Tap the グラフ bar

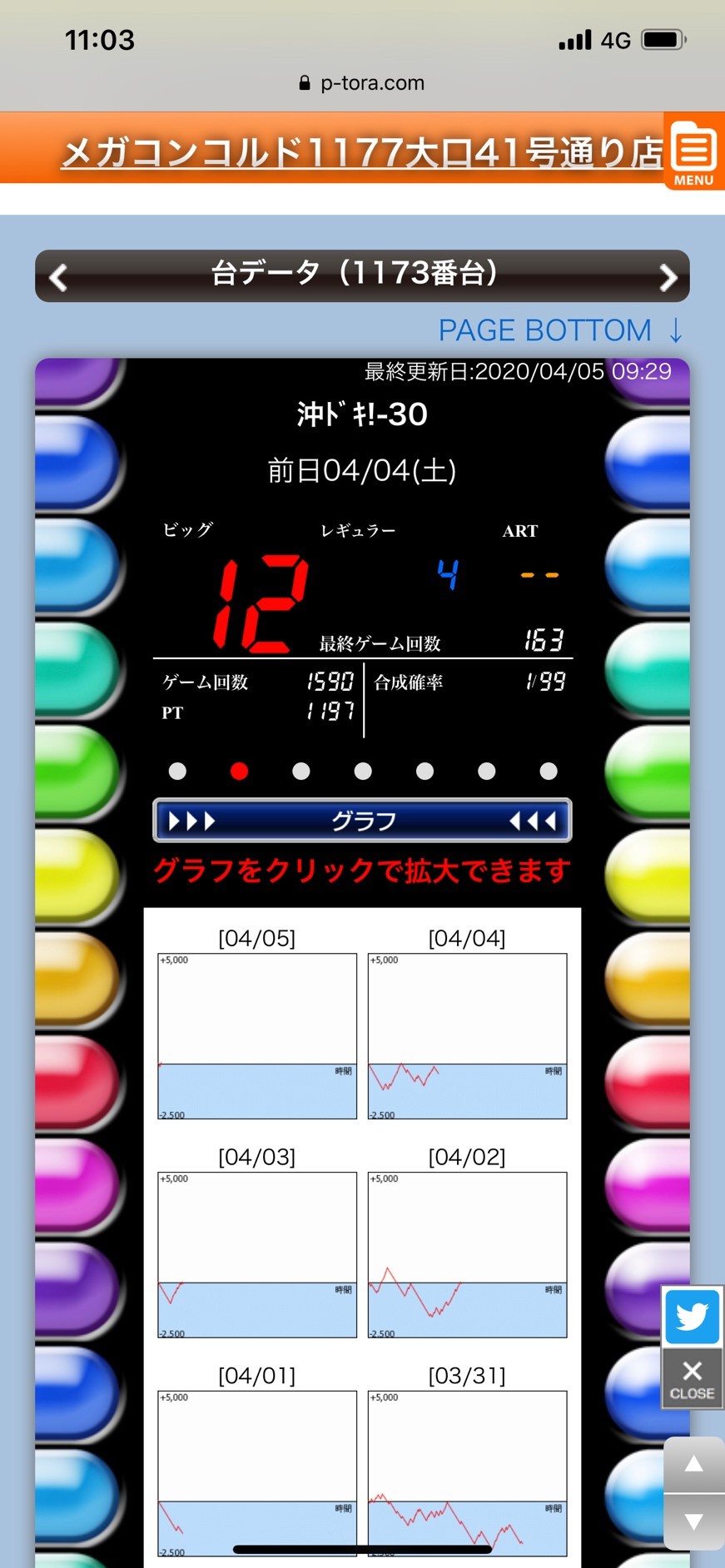point(362,821)
